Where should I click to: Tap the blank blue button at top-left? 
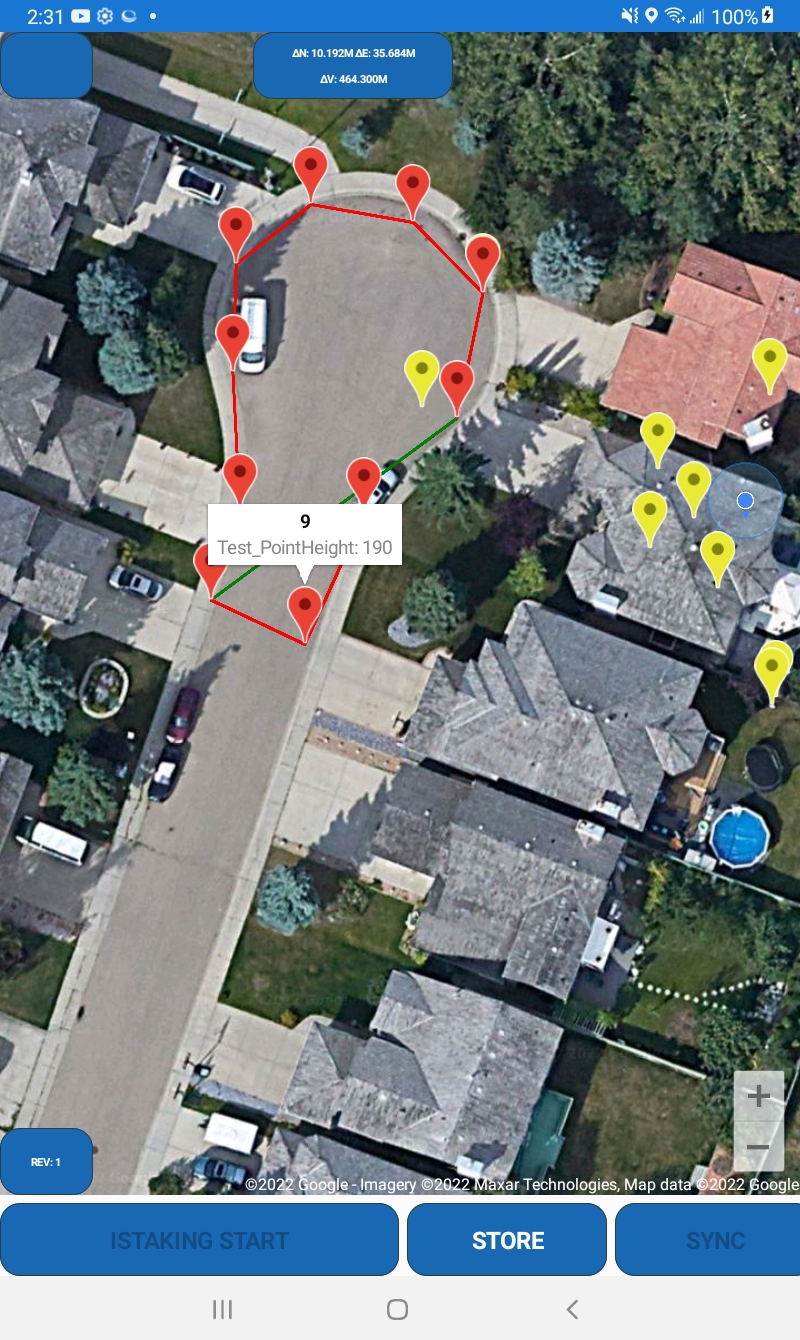(46, 65)
